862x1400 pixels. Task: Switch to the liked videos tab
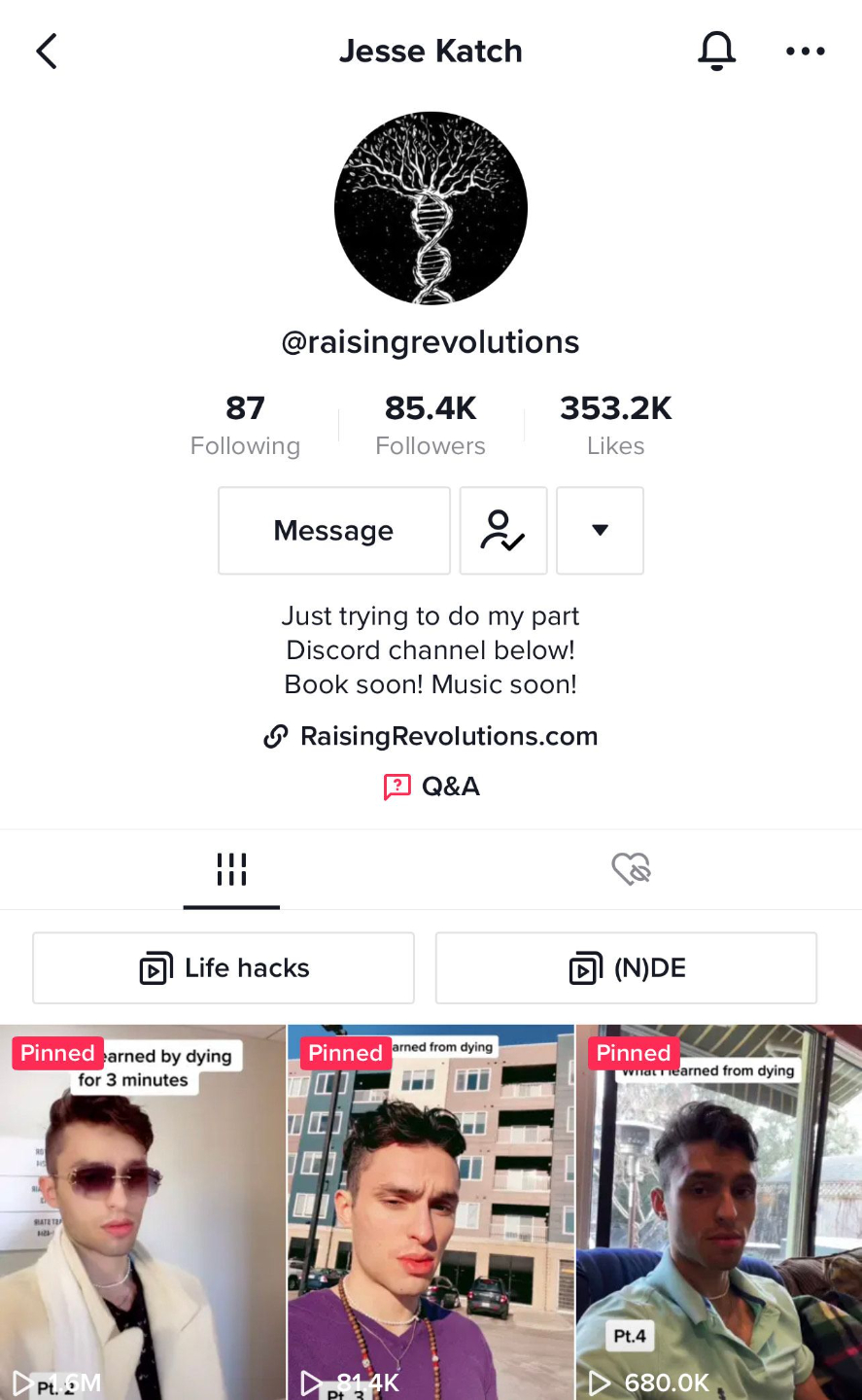click(x=631, y=868)
